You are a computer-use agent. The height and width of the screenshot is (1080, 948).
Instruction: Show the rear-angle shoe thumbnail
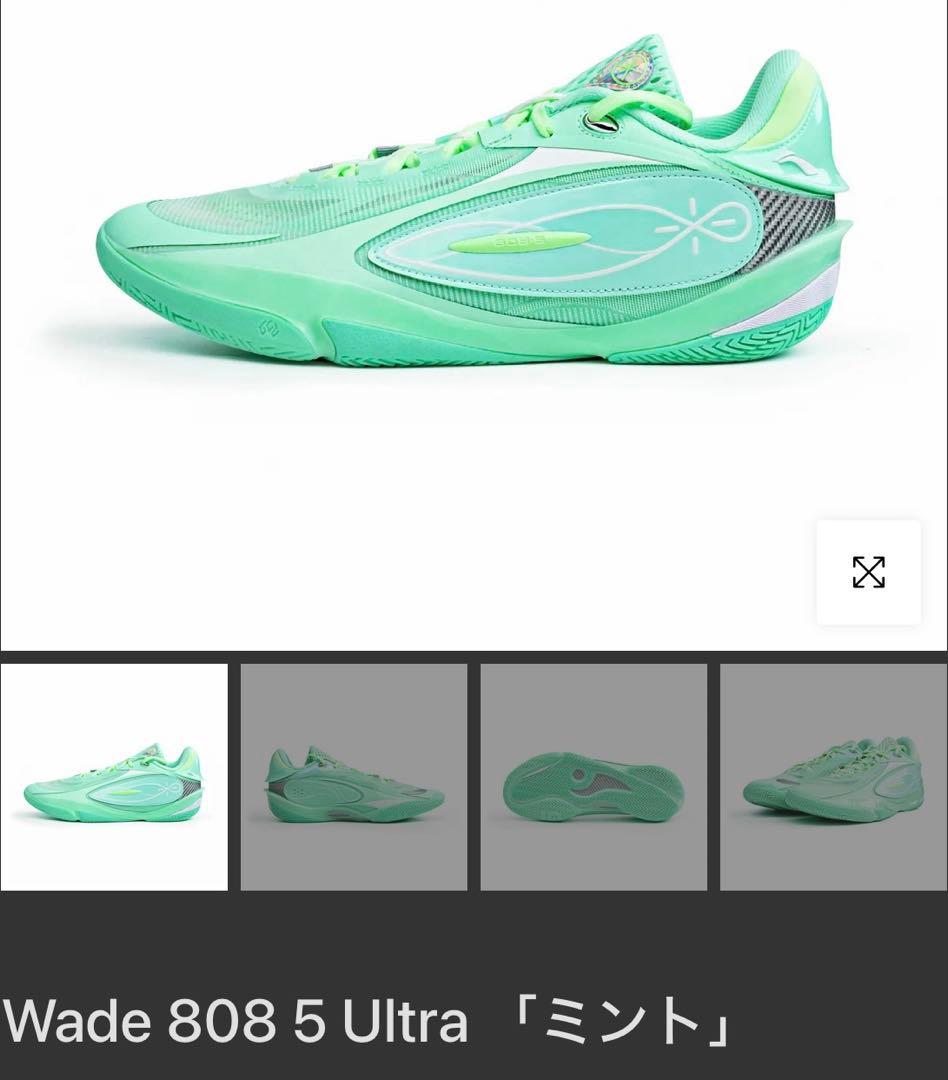(x=354, y=777)
